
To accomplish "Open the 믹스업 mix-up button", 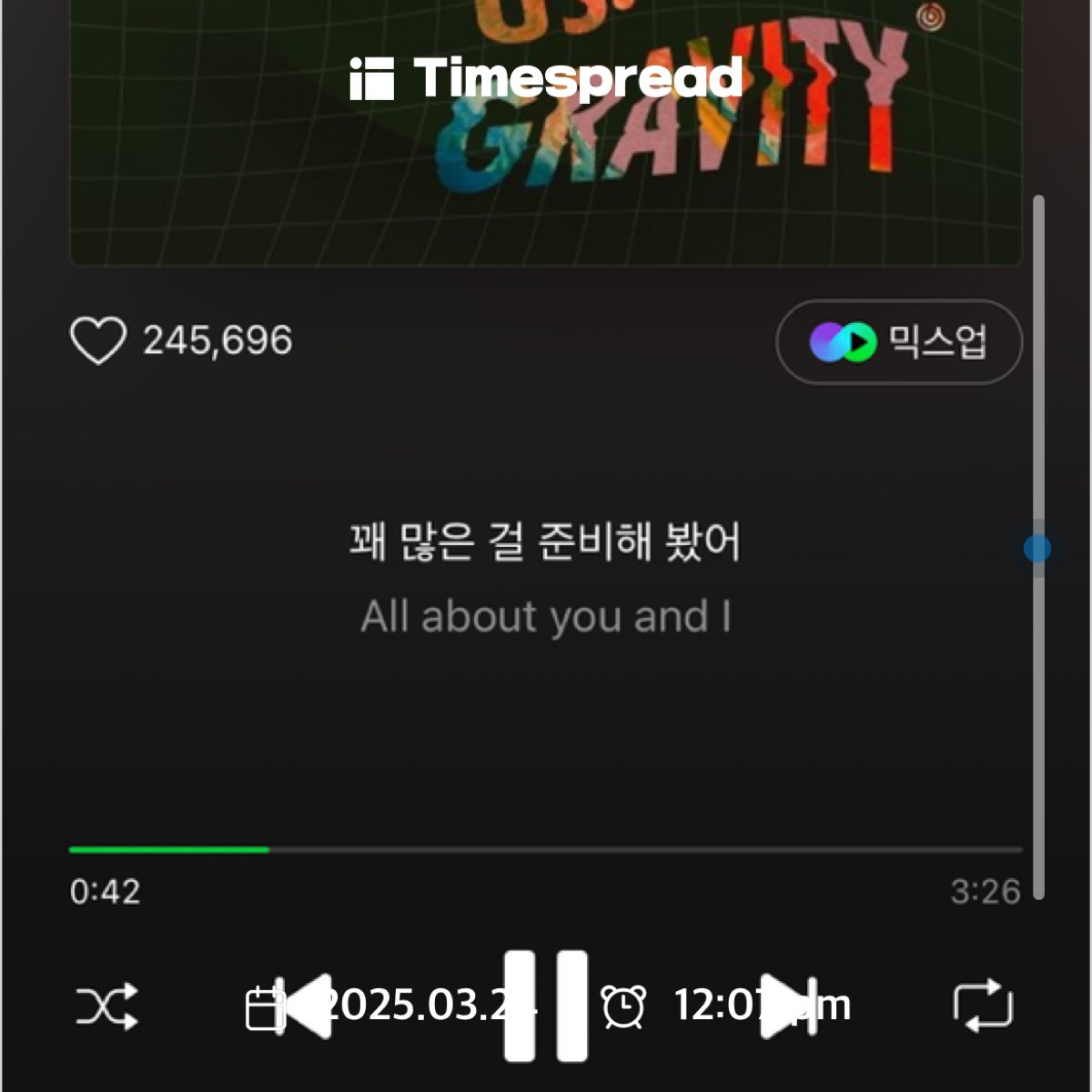I will tap(898, 342).
